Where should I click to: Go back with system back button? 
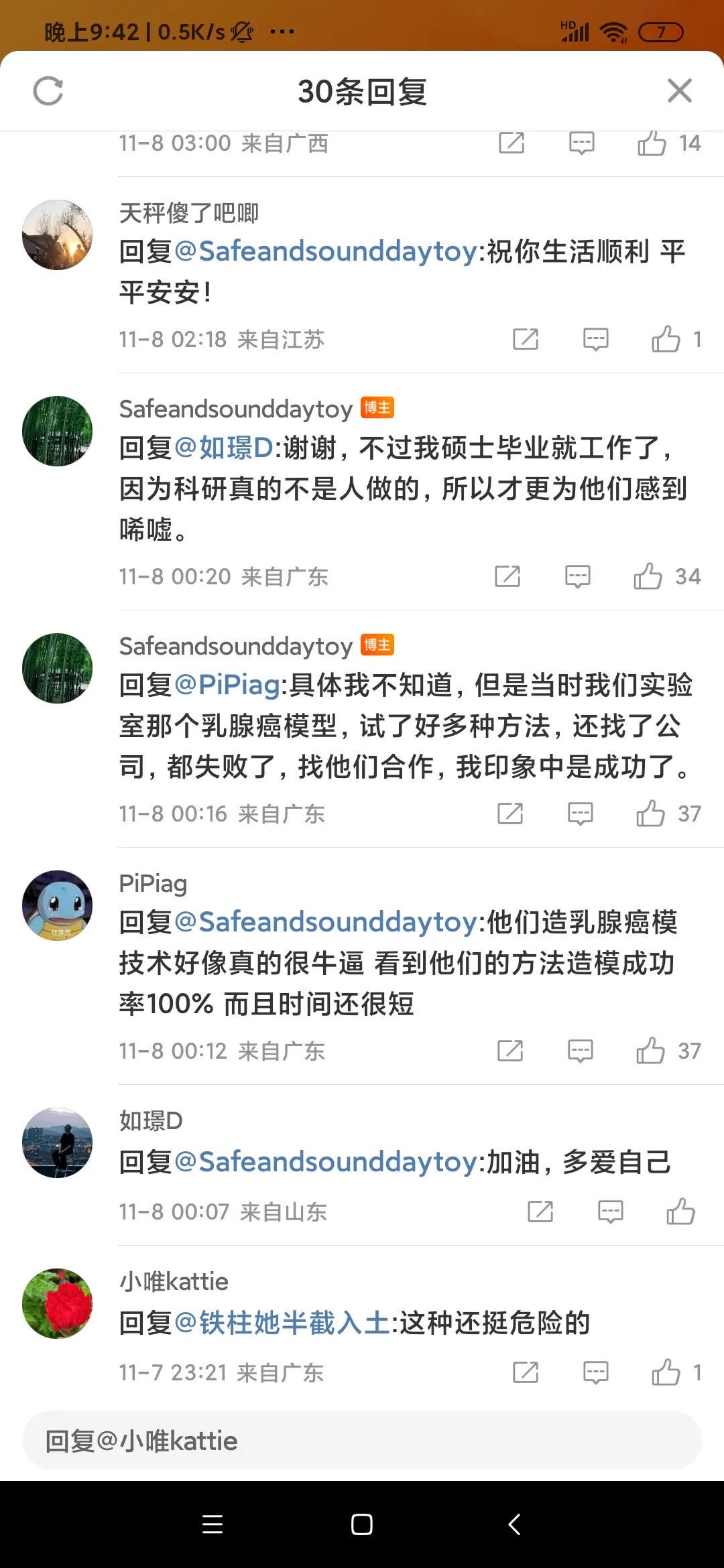click(x=514, y=1524)
